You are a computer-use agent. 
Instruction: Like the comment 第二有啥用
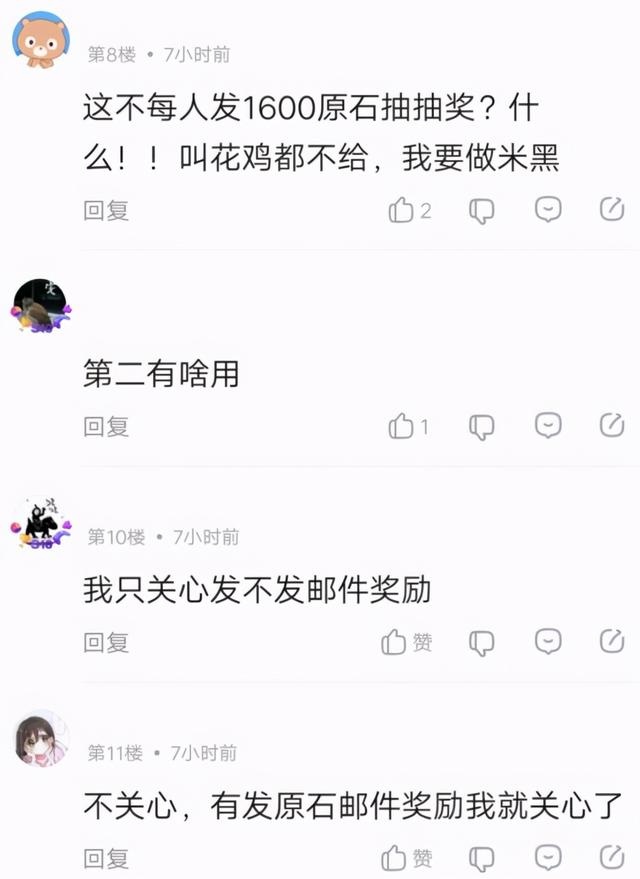pyautogui.click(x=402, y=427)
